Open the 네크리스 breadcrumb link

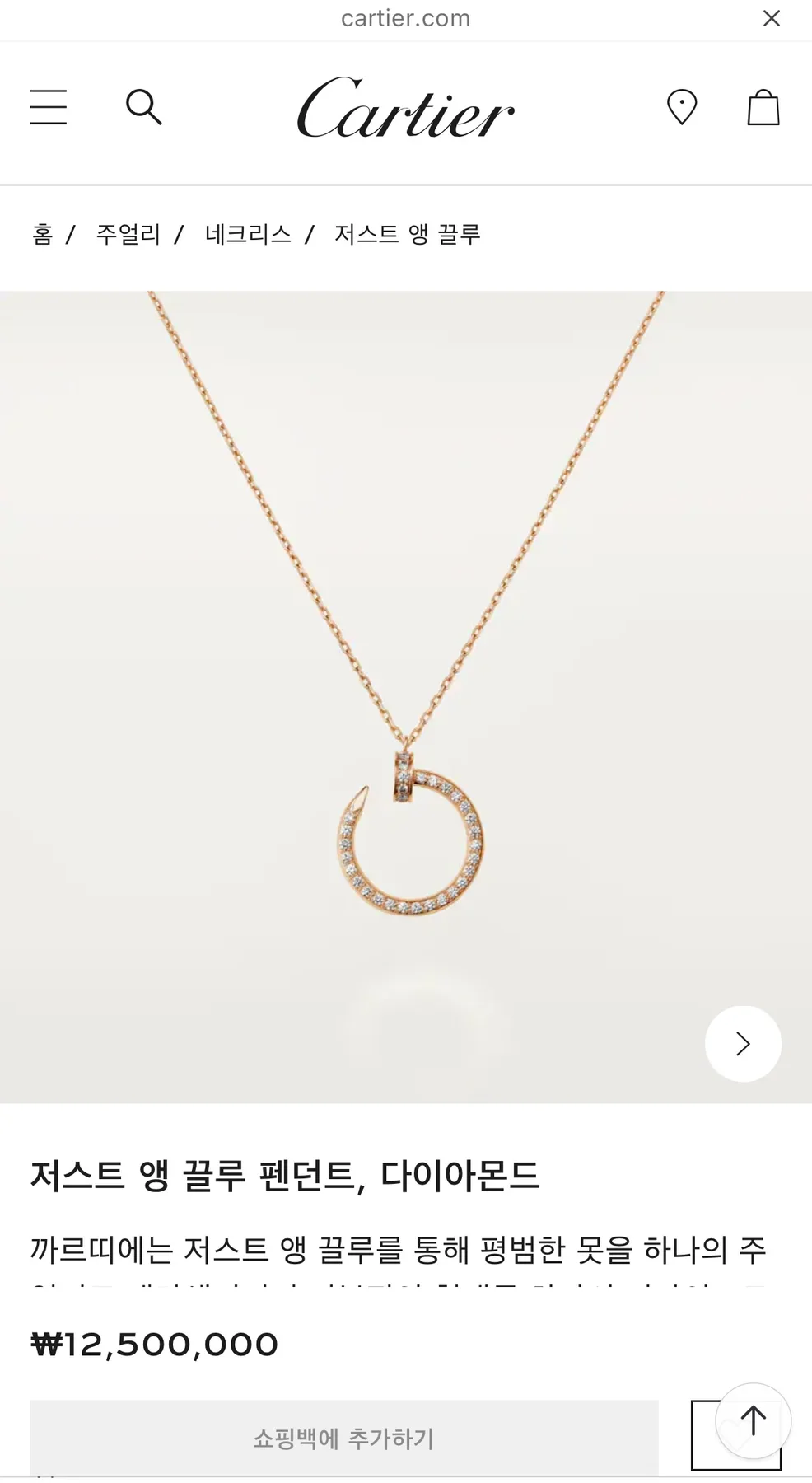tap(248, 234)
